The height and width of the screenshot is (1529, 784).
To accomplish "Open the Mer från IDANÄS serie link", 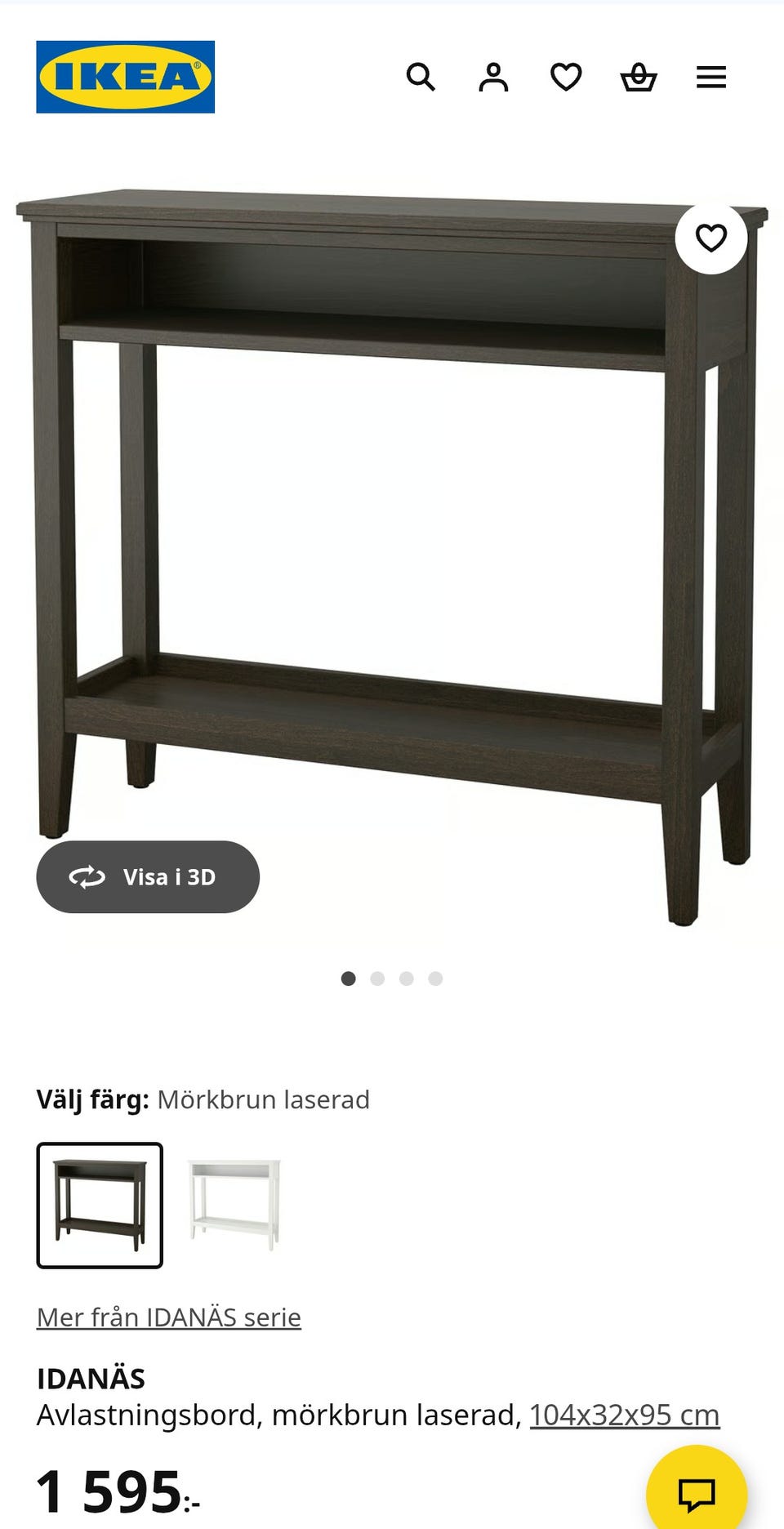I will coord(167,1317).
